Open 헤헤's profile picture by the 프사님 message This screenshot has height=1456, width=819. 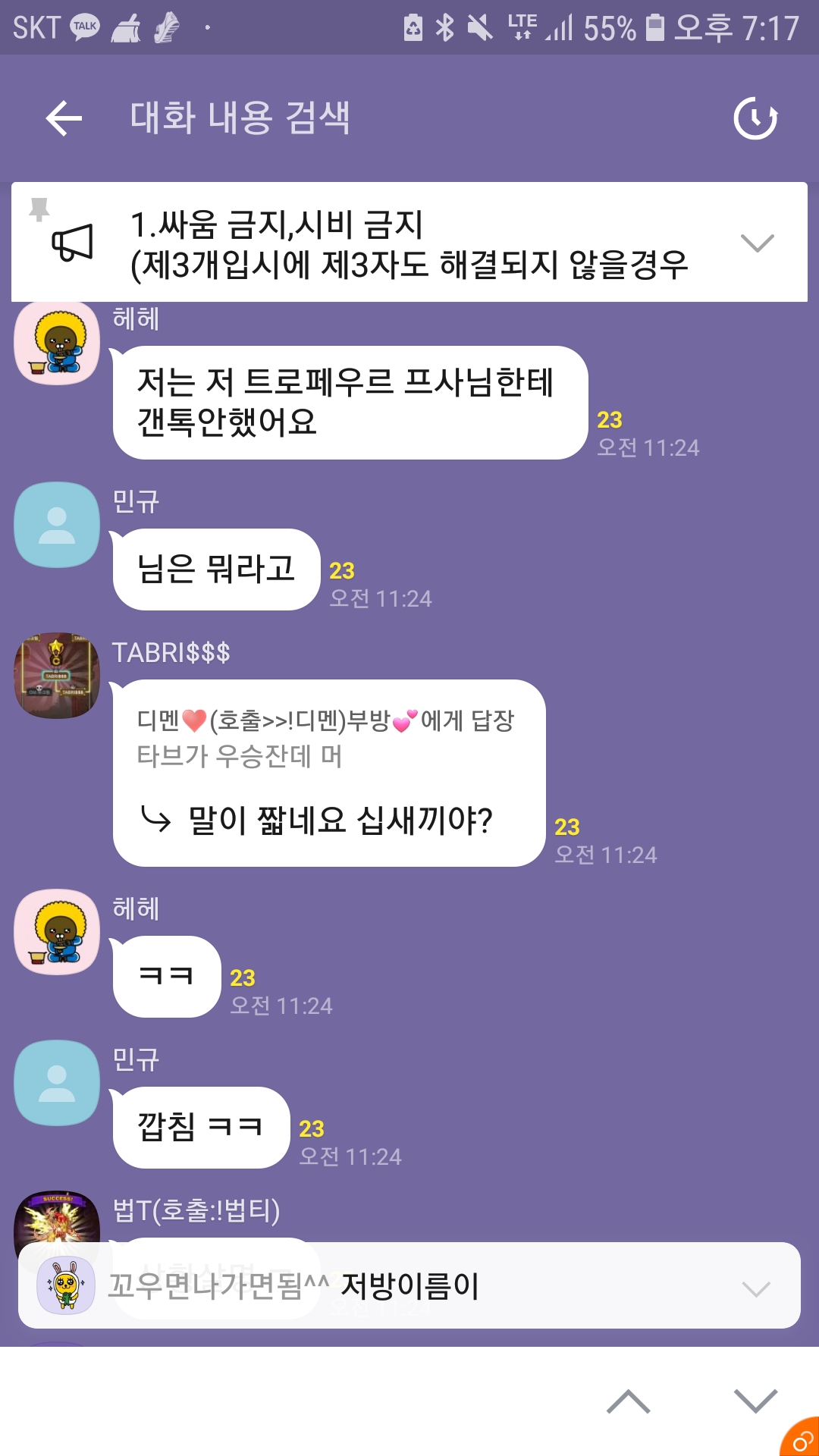tap(57, 343)
